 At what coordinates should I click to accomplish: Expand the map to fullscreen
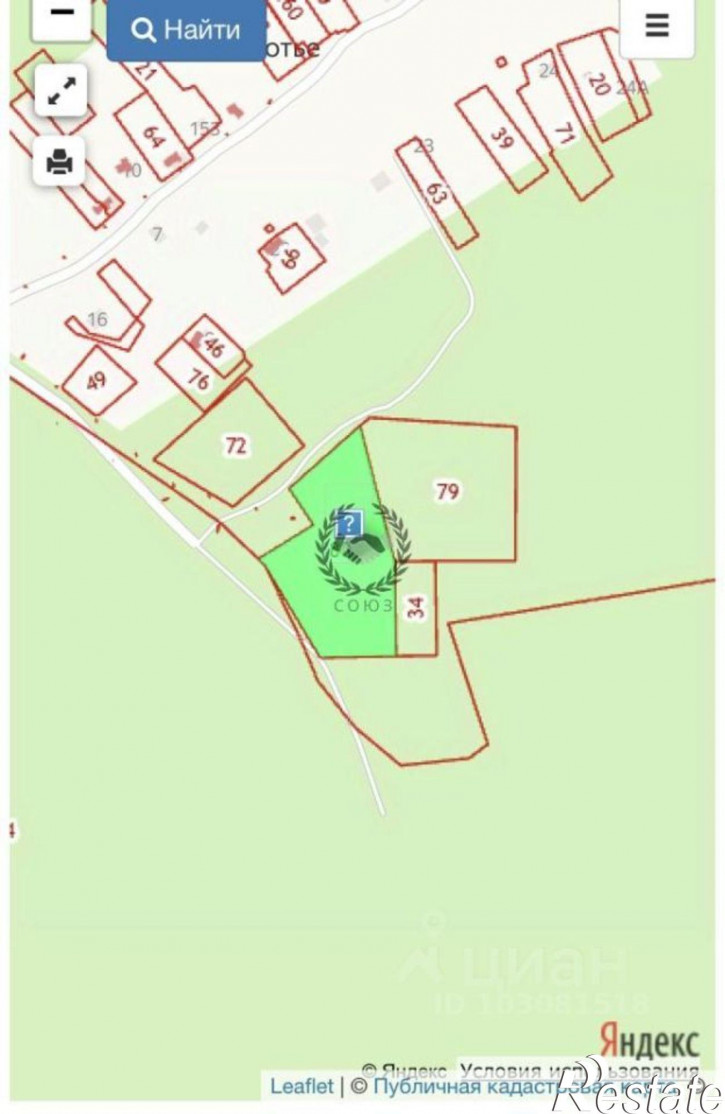pos(60,93)
